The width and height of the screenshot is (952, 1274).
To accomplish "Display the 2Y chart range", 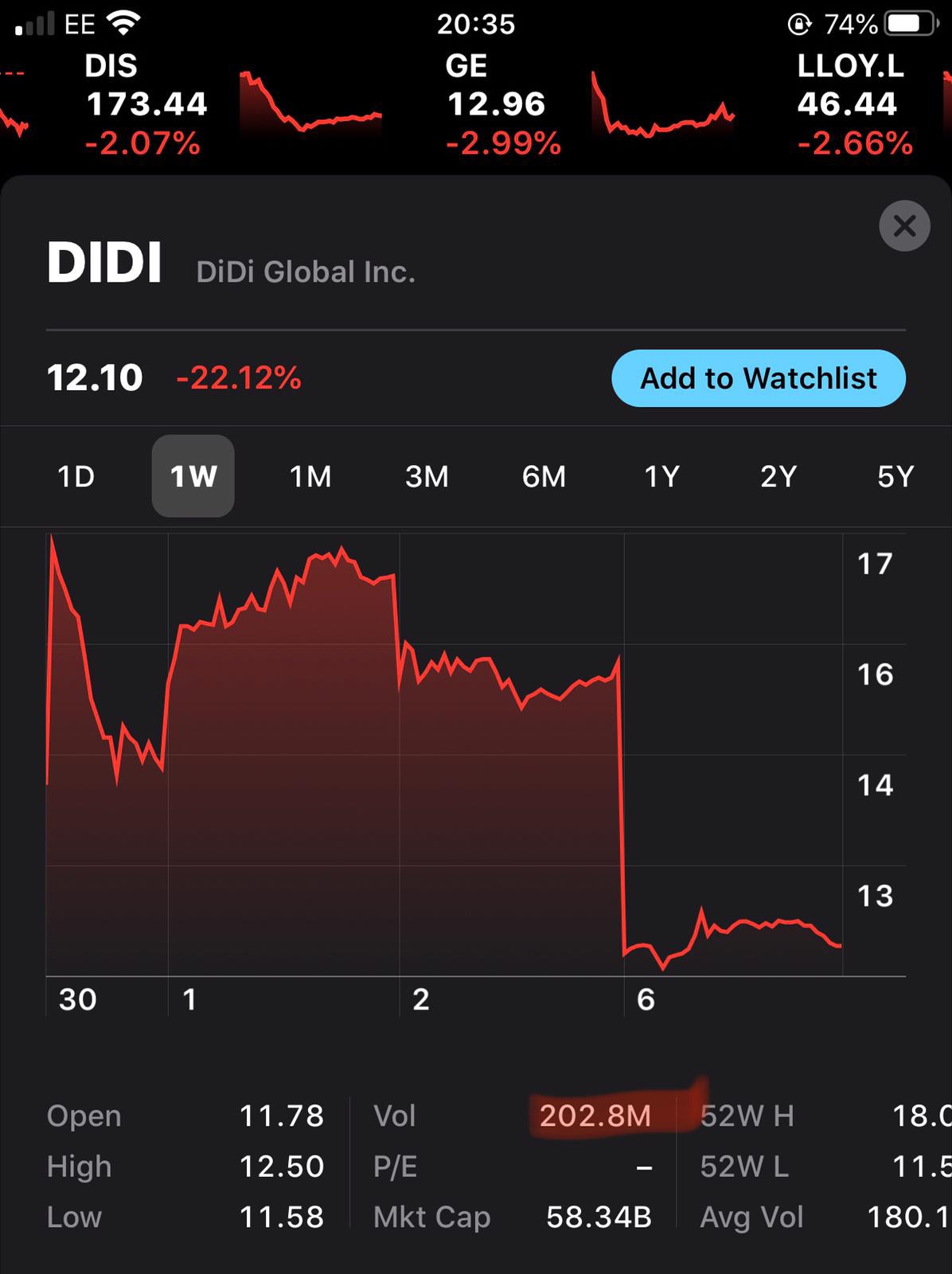I will pyautogui.click(x=778, y=476).
